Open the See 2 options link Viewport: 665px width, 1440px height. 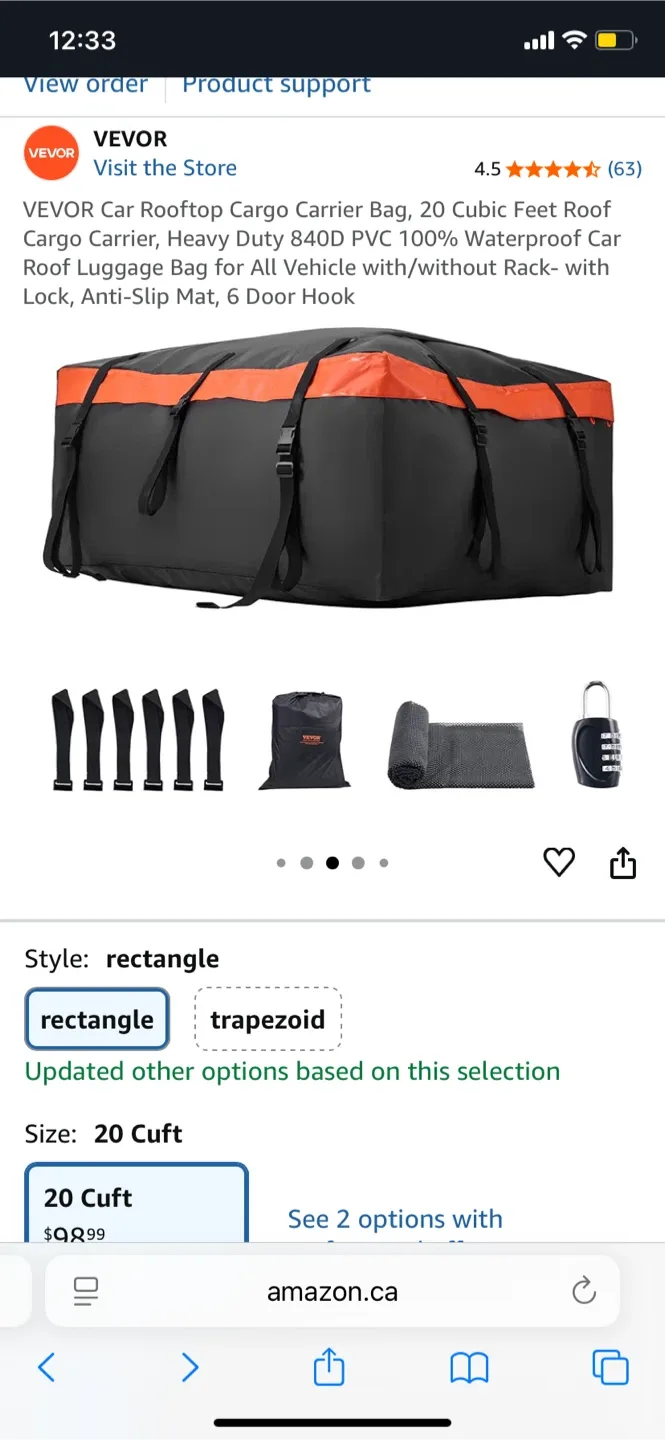395,1220
